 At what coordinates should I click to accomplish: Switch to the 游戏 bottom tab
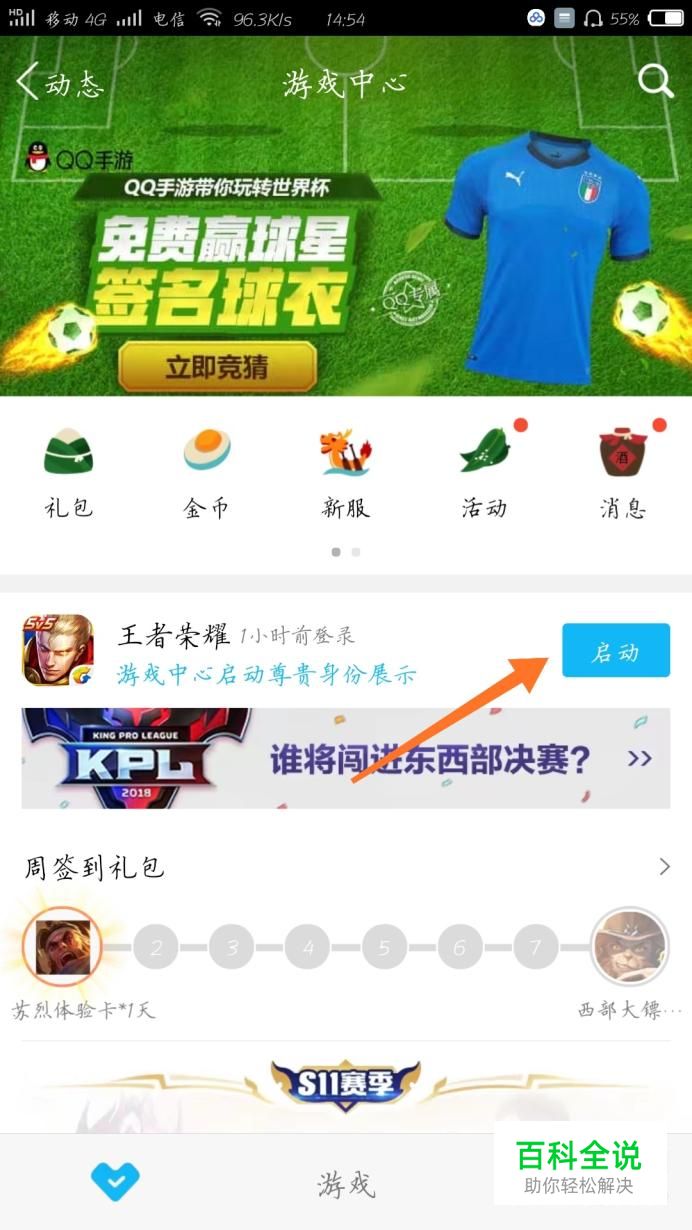(x=345, y=1185)
